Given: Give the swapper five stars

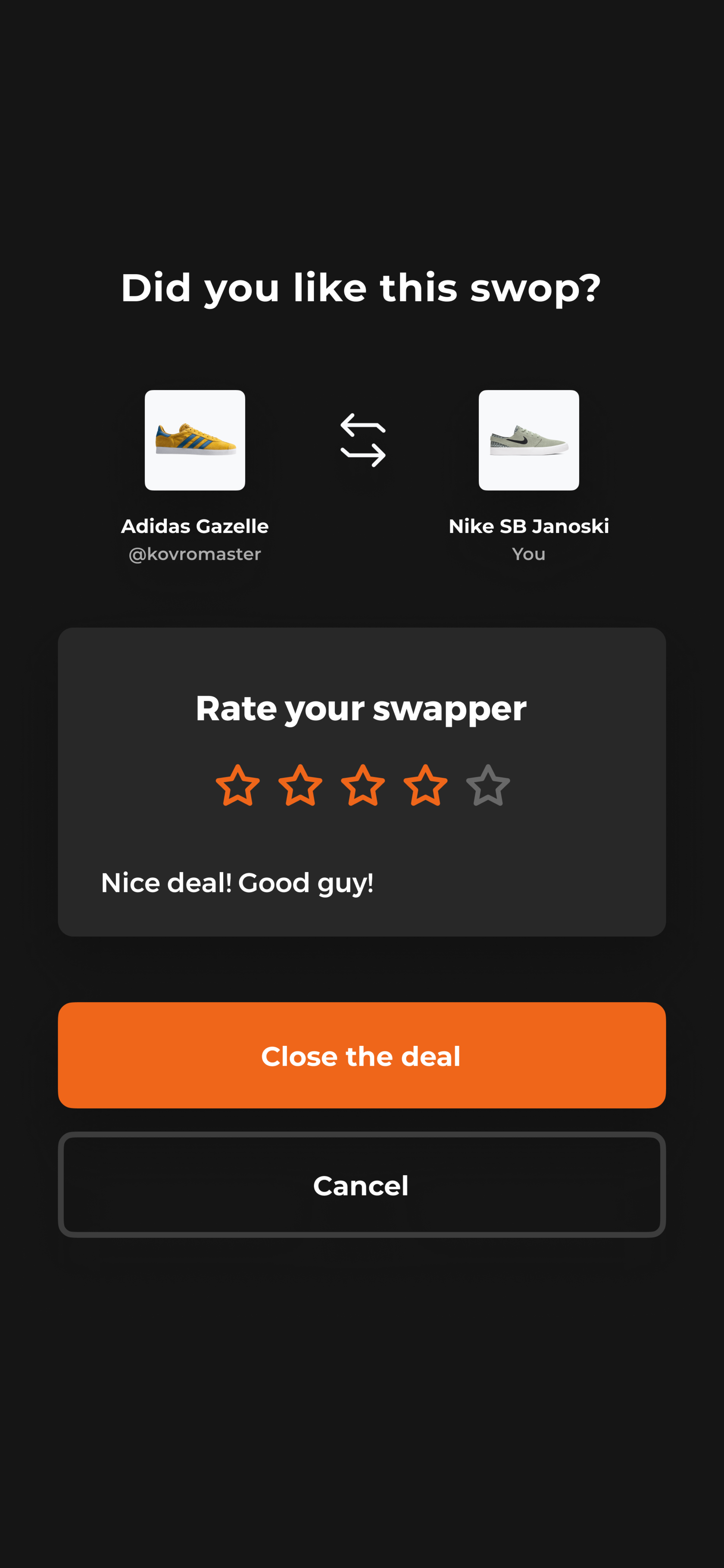Looking at the screenshot, I should click(x=488, y=785).
